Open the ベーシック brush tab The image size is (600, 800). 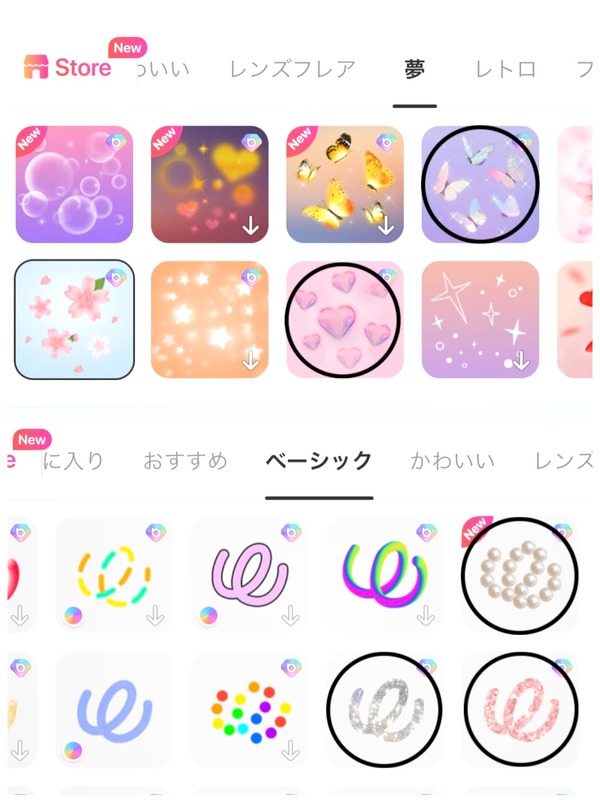[319, 461]
